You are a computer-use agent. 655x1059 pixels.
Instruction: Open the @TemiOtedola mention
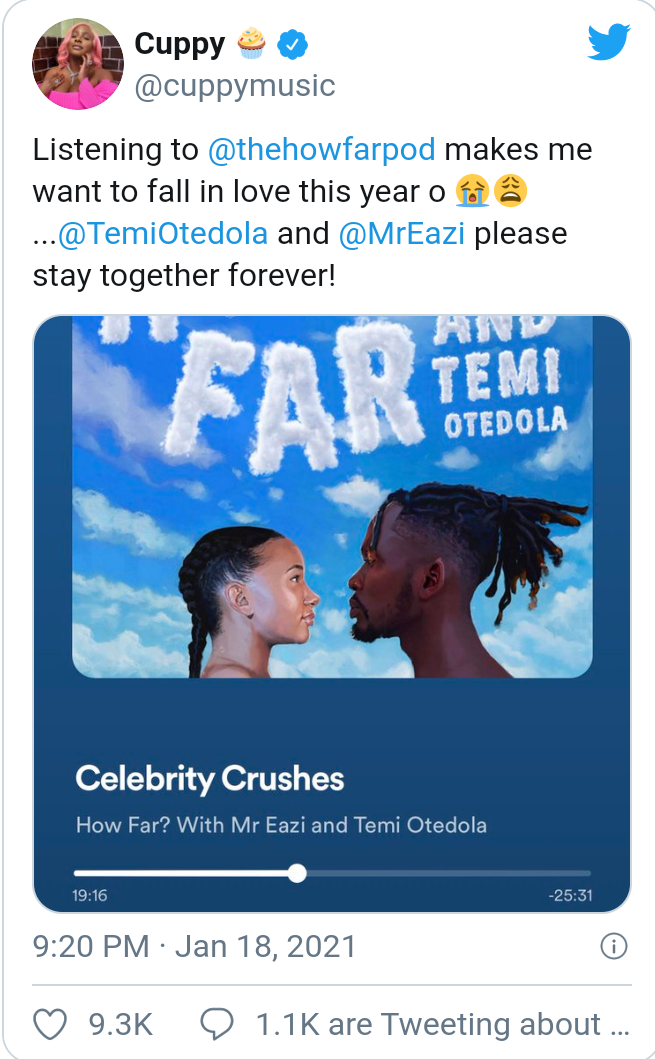163,234
